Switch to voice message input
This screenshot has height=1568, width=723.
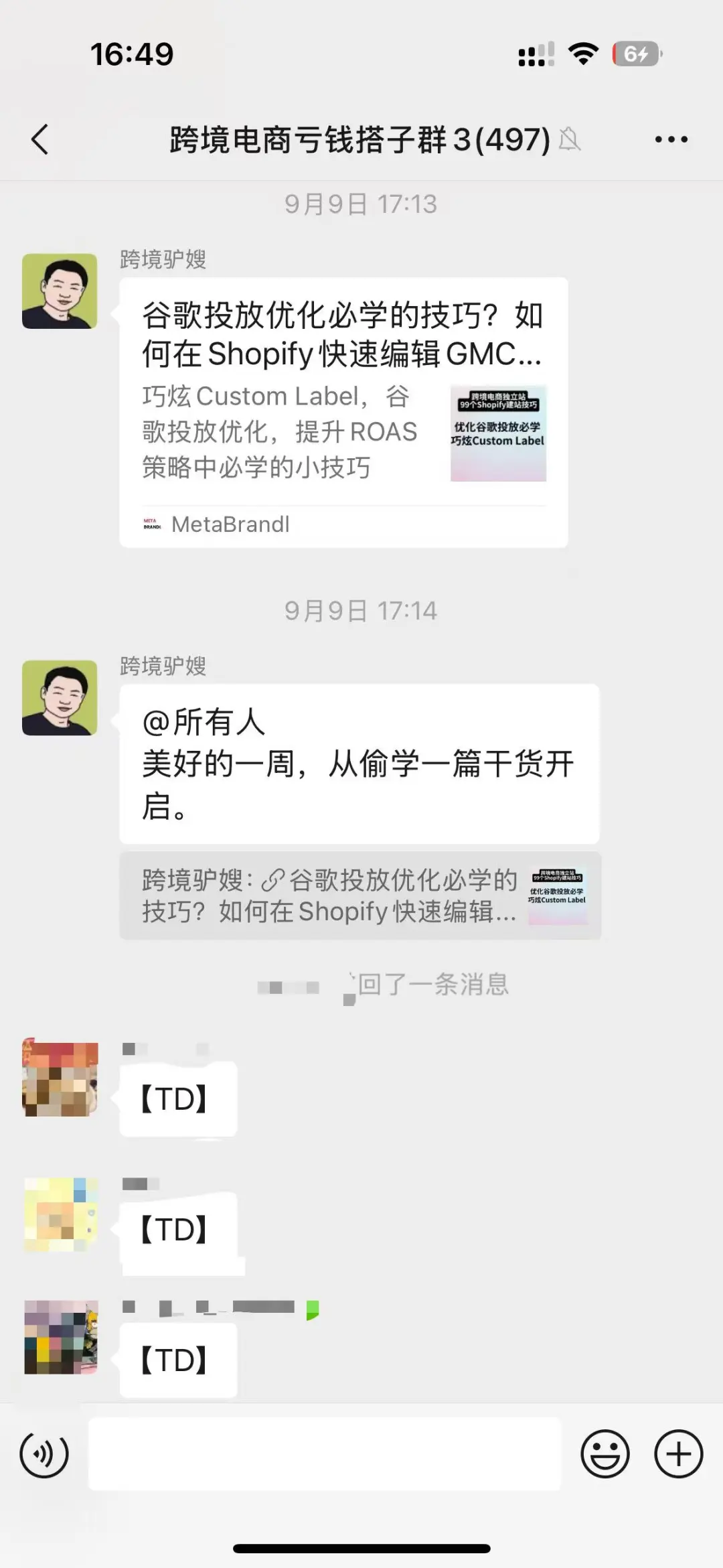click(44, 1454)
